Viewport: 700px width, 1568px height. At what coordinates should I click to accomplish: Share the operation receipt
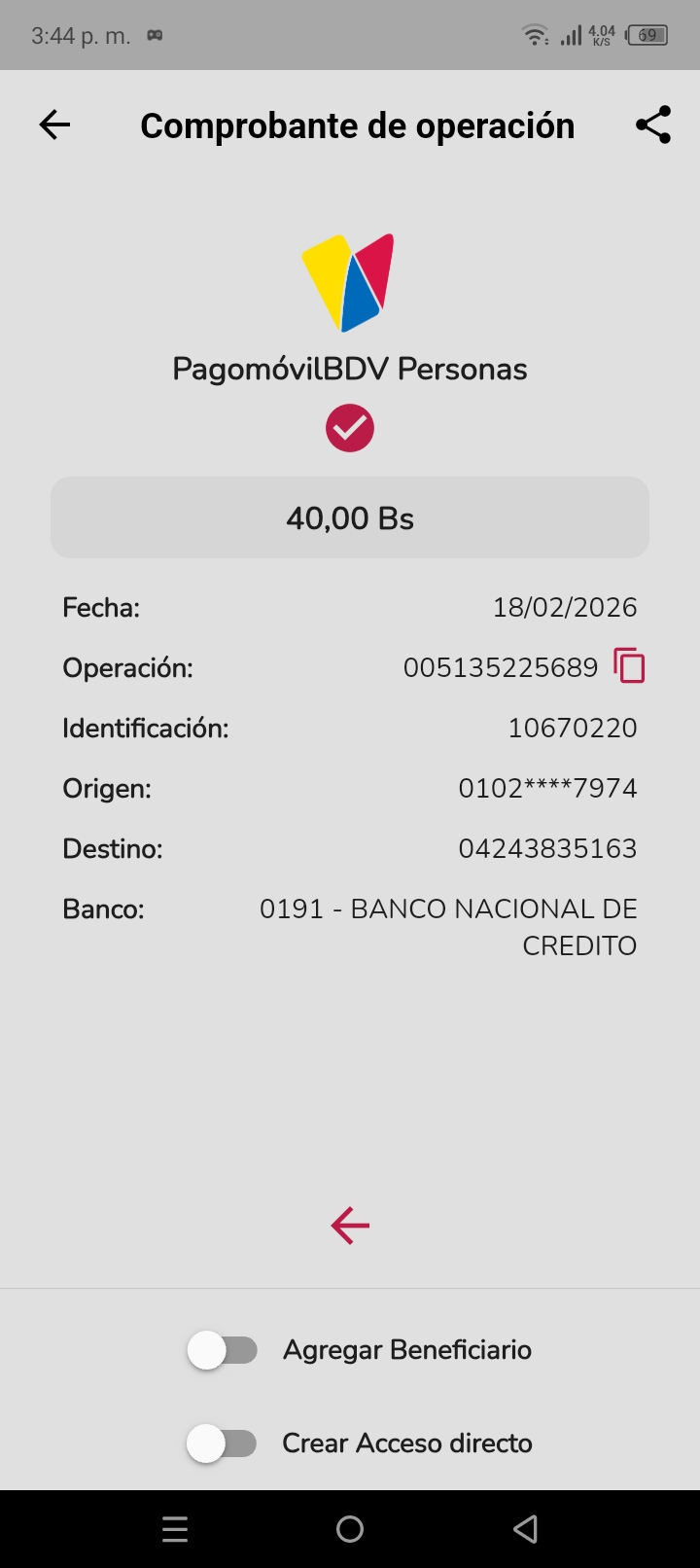point(653,125)
